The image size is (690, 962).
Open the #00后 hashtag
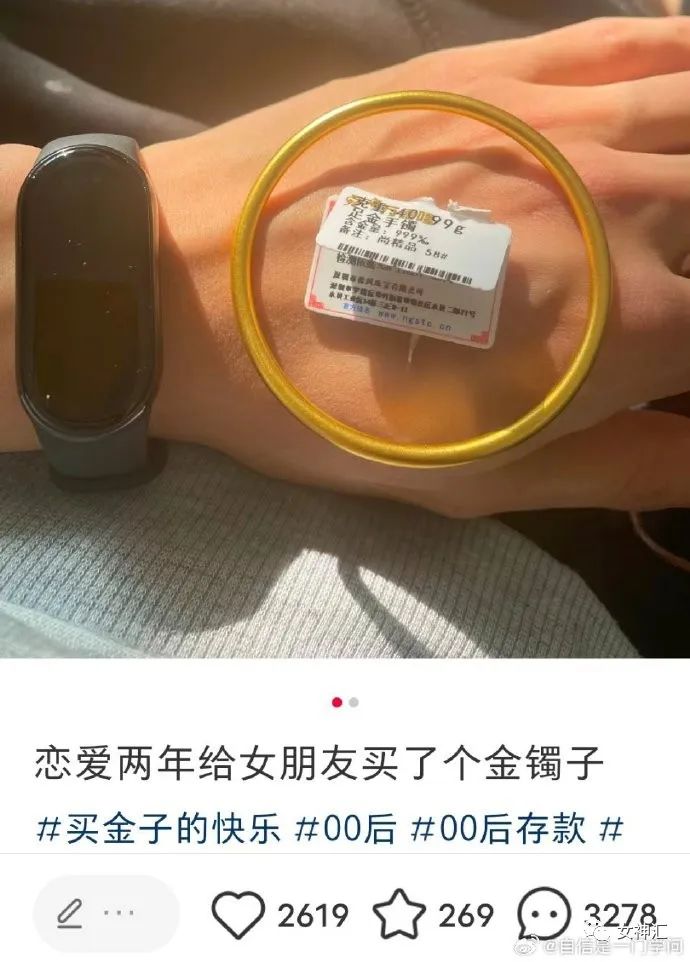(x=347, y=829)
